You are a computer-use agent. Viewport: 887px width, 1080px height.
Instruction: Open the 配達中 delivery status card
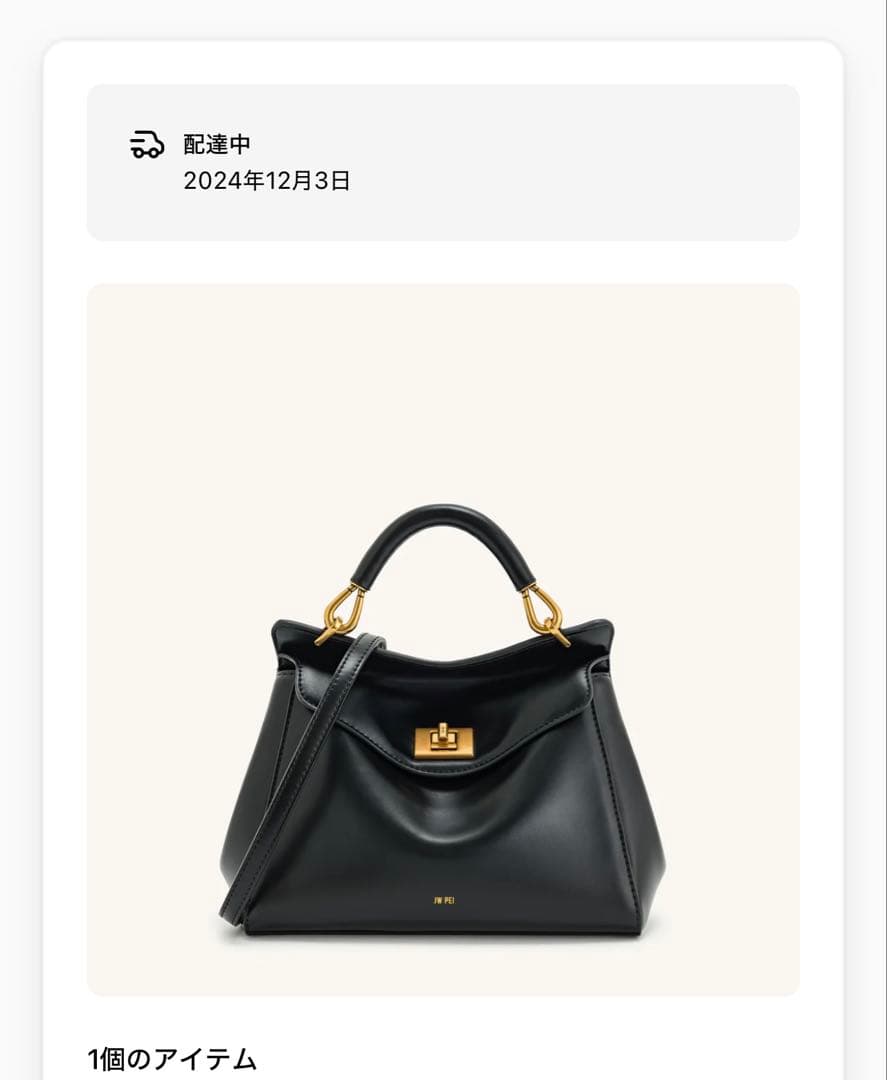(x=442, y=162)
